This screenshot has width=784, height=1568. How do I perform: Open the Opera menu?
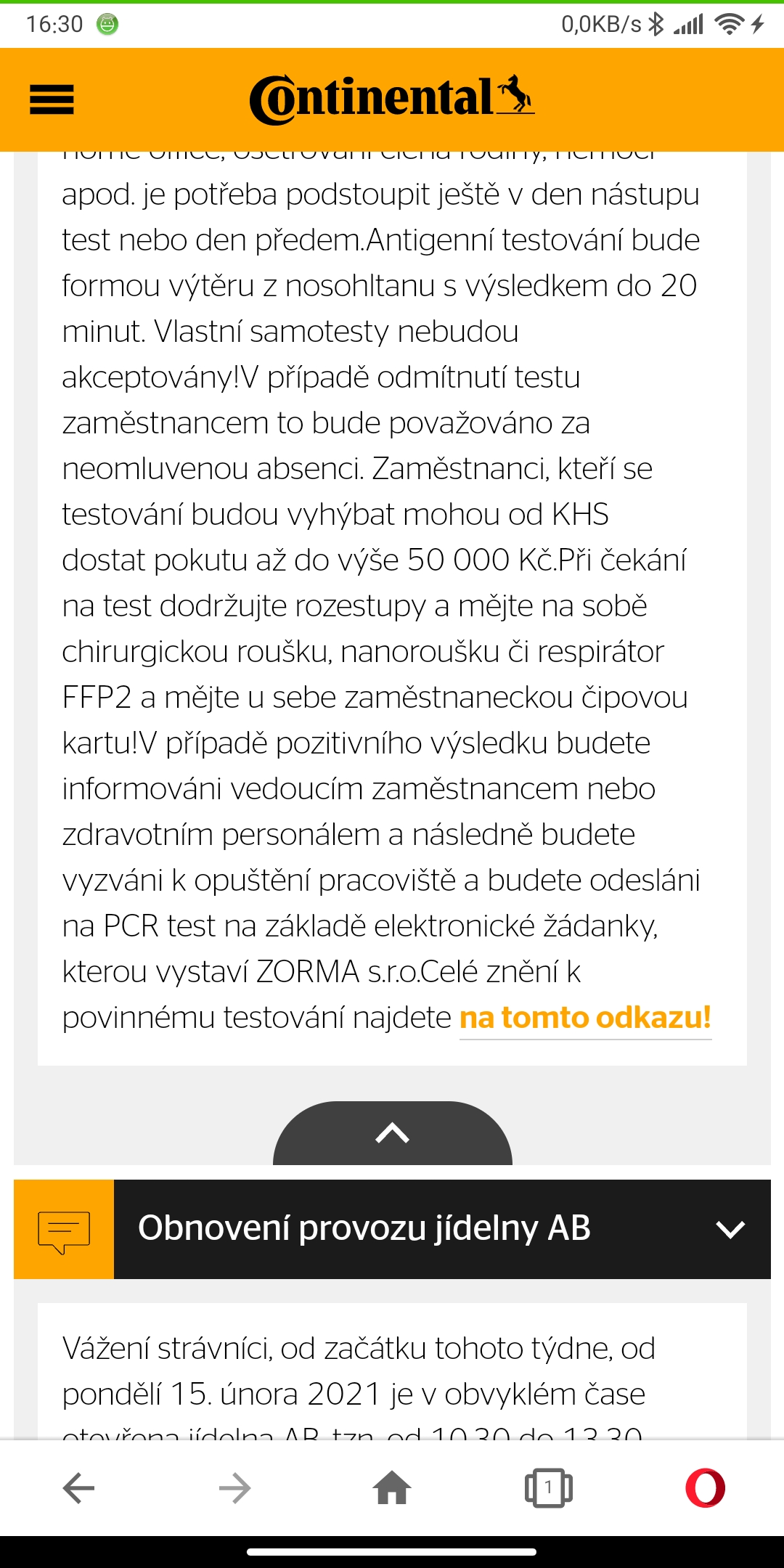[x=705, y=1488]
